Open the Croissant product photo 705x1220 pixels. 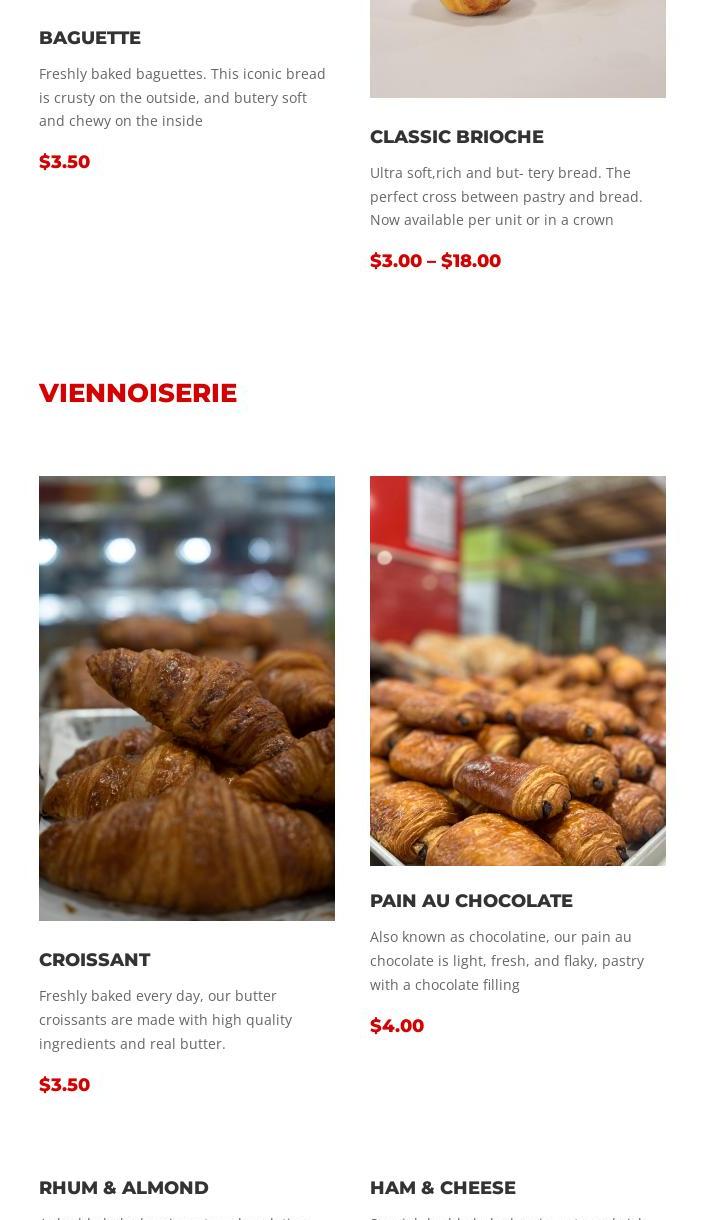(187, 698)
